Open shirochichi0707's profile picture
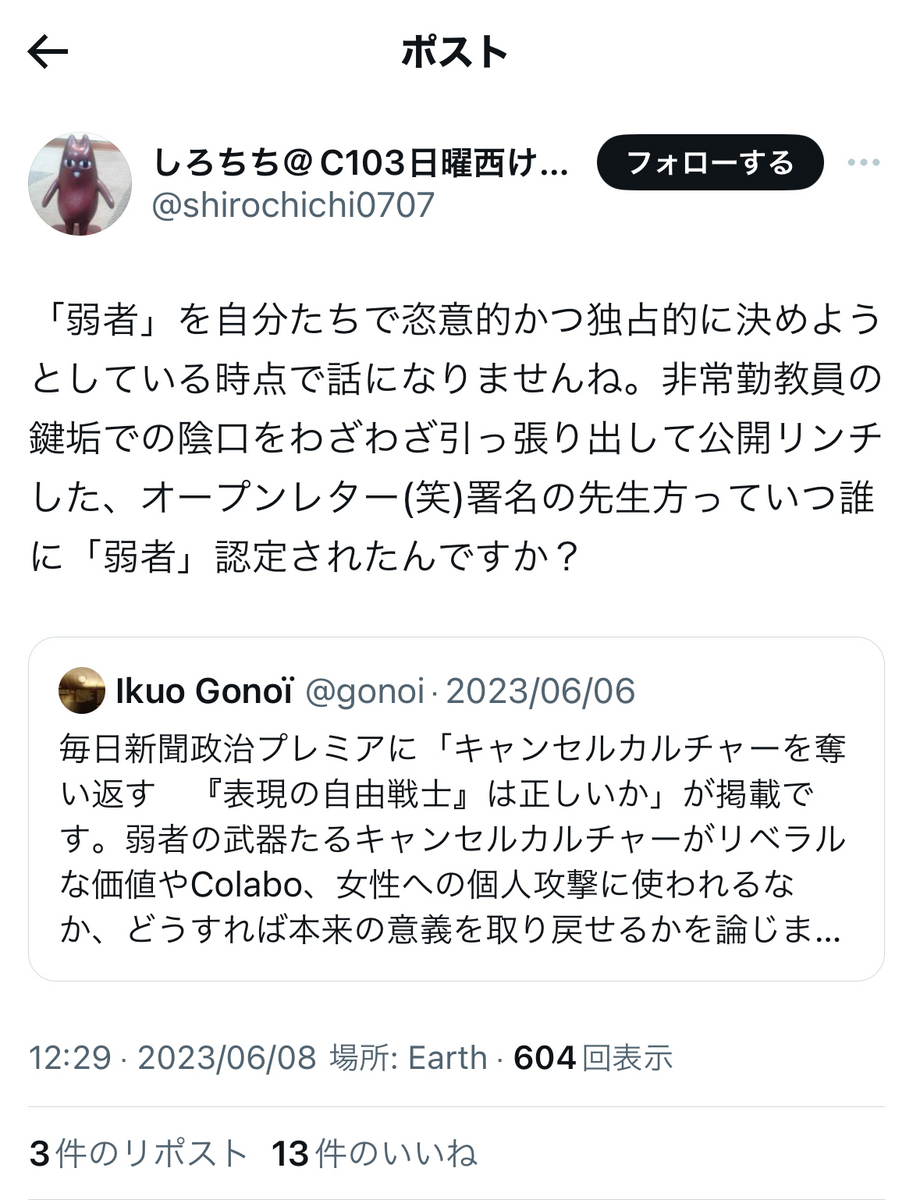Screen dimensions: 913x1200 (79, 185)
